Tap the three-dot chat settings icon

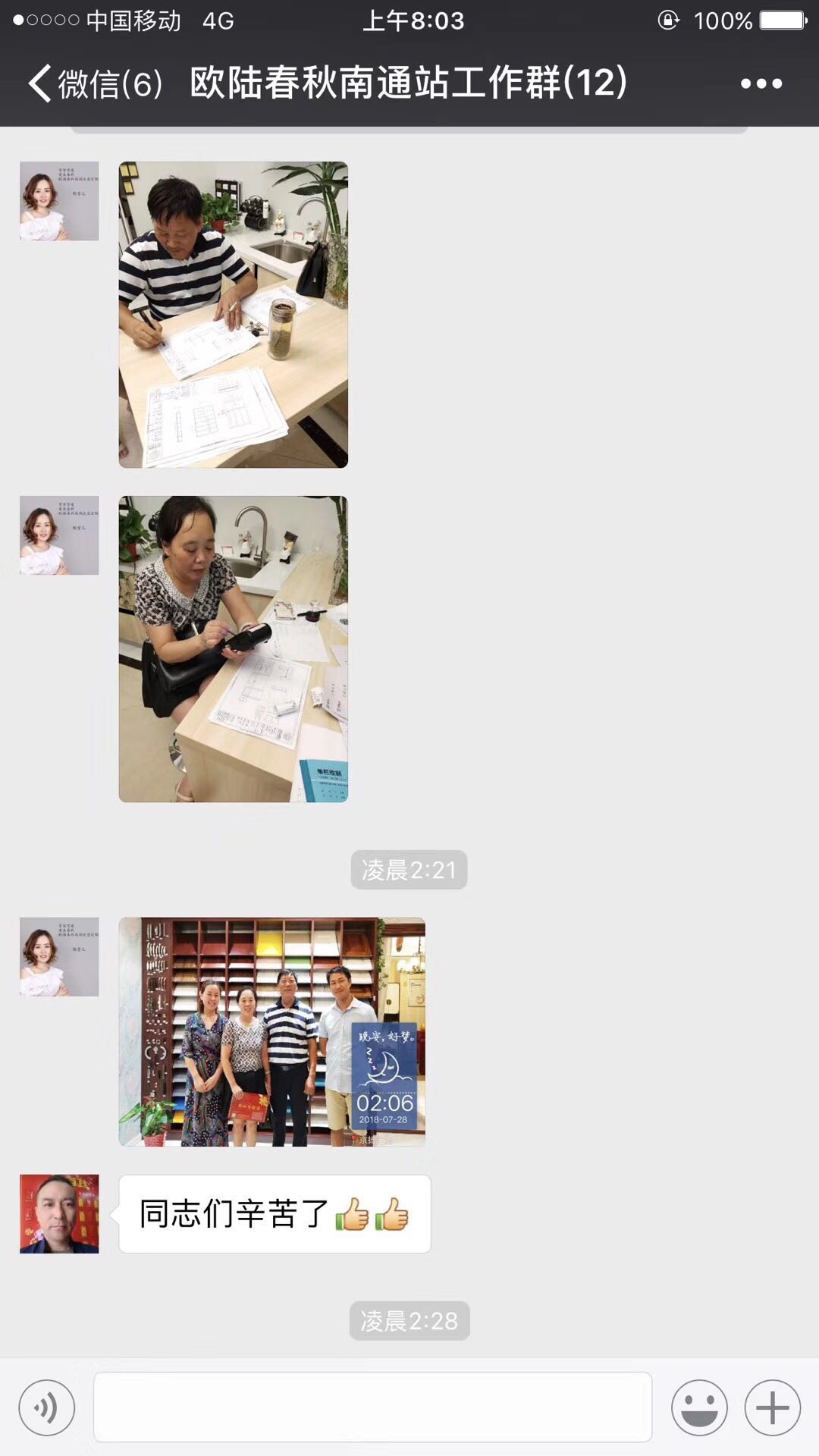coord(761,83)
